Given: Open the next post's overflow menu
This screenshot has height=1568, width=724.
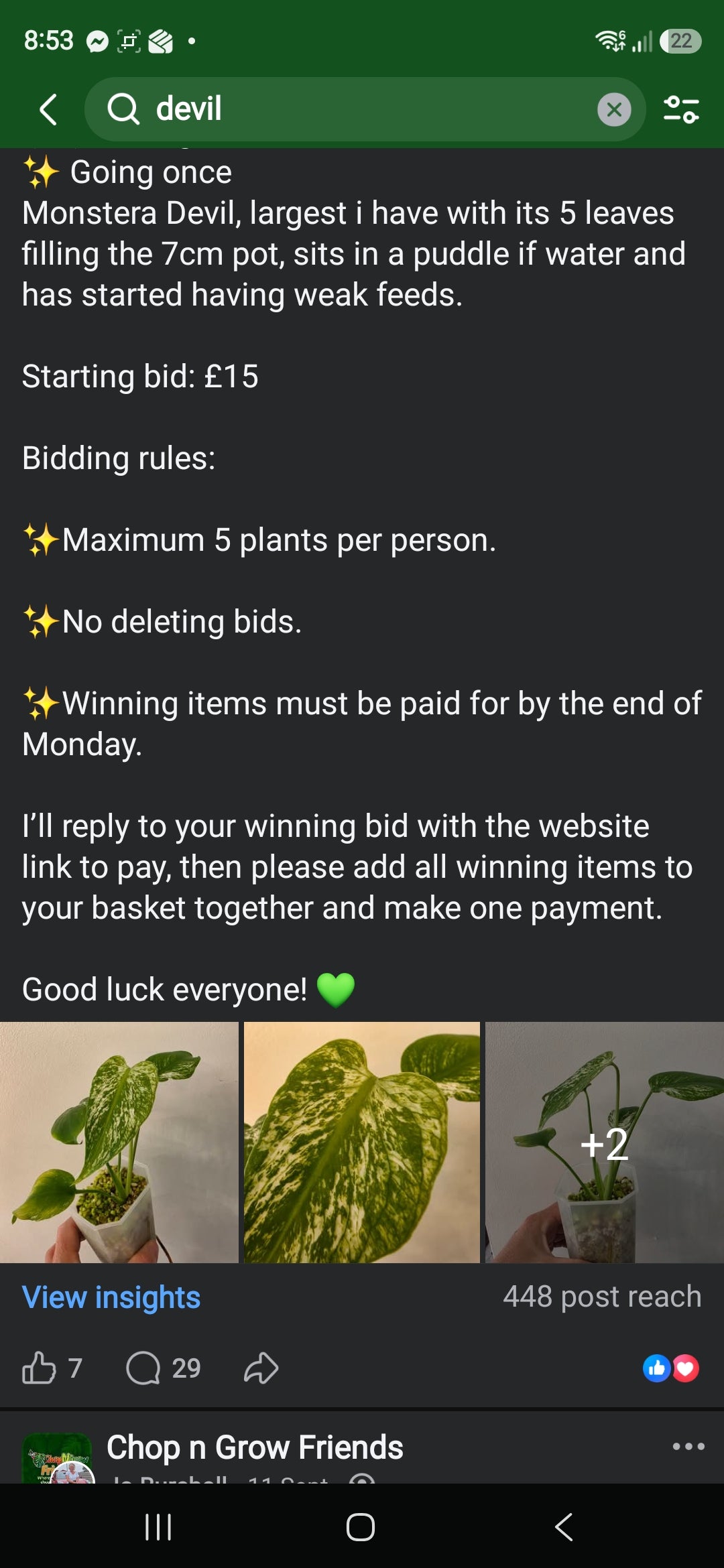Looking at the screenshot, I should (x=688, y=1446).
